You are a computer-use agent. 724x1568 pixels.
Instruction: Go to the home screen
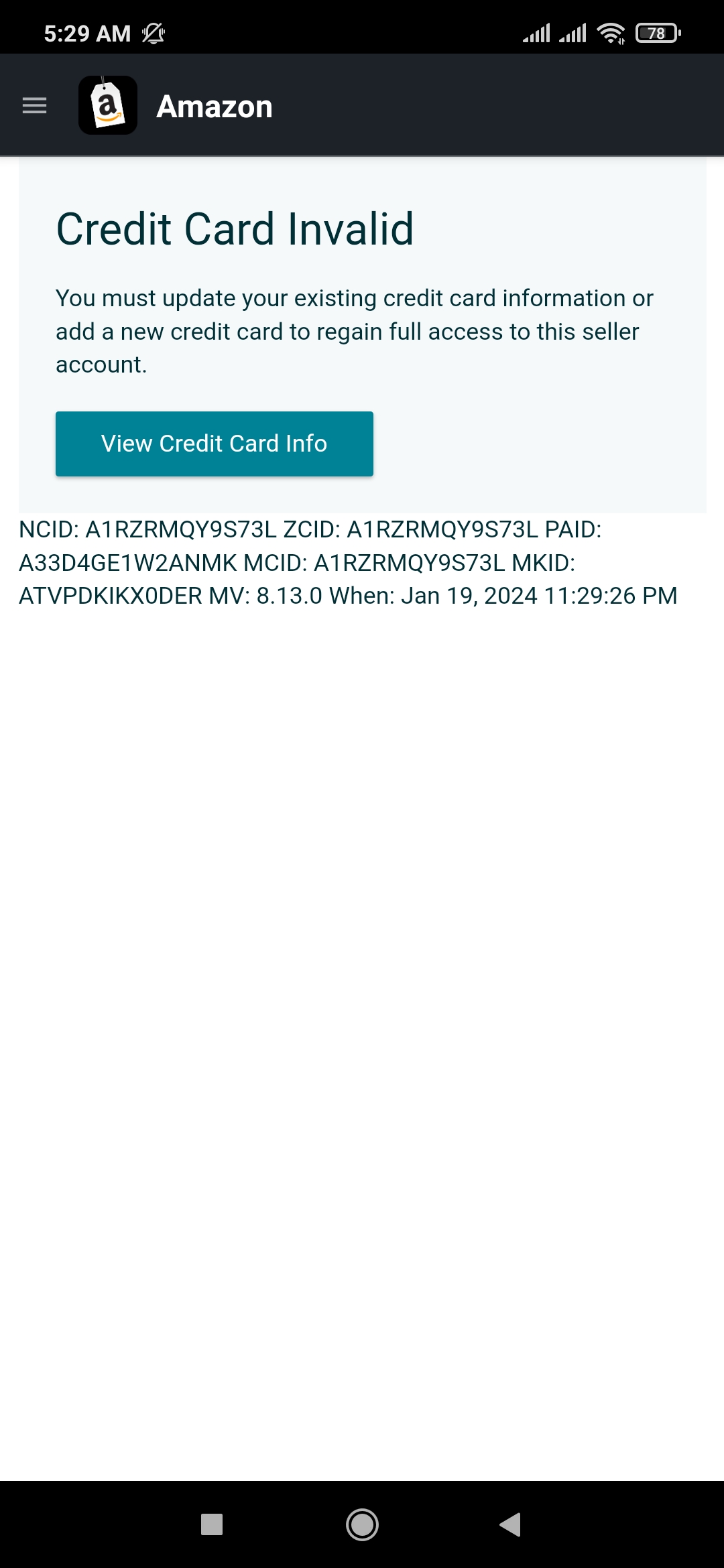click(362, 1524)
